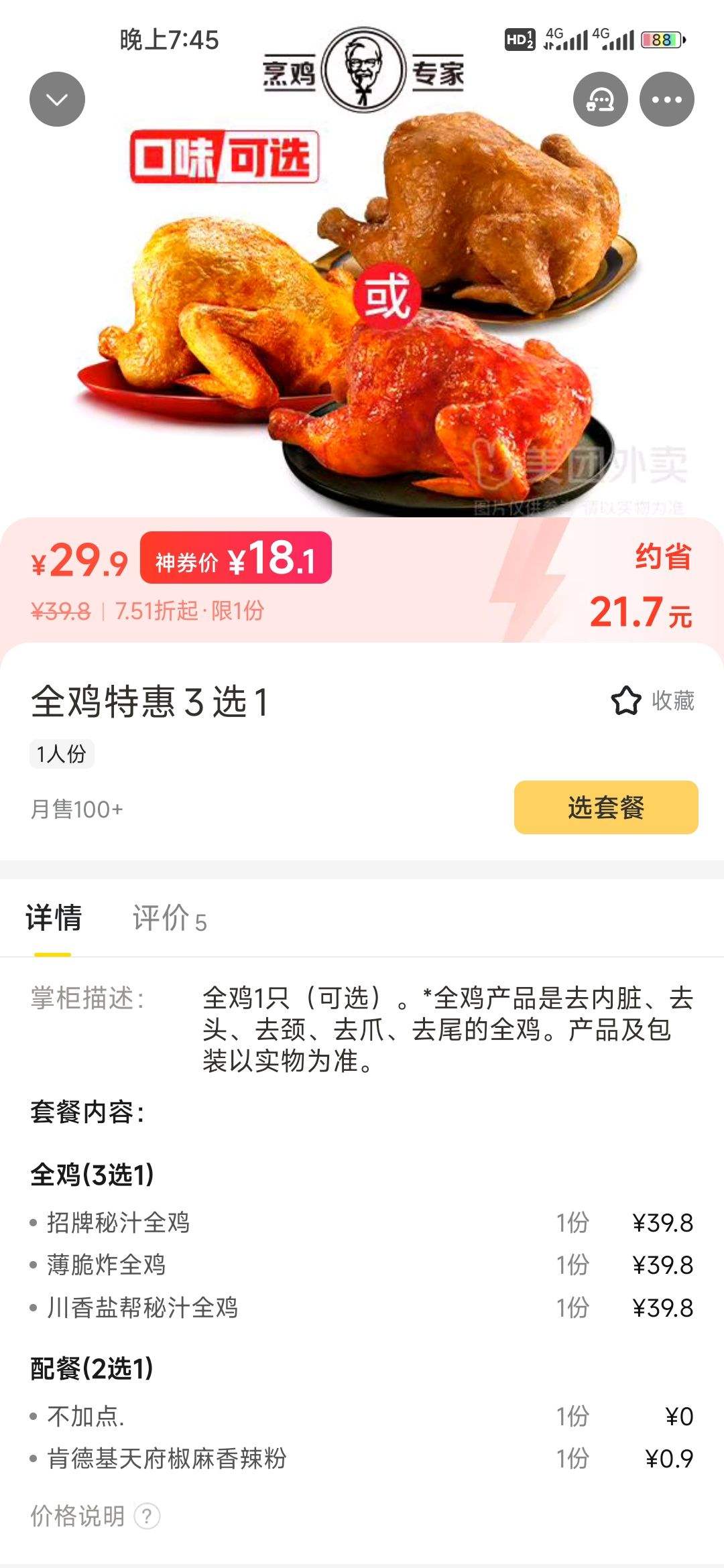Viewport: 724px width, 1568px height.
Task: Tap the 选套餐 button
Action: pos(605,807)
